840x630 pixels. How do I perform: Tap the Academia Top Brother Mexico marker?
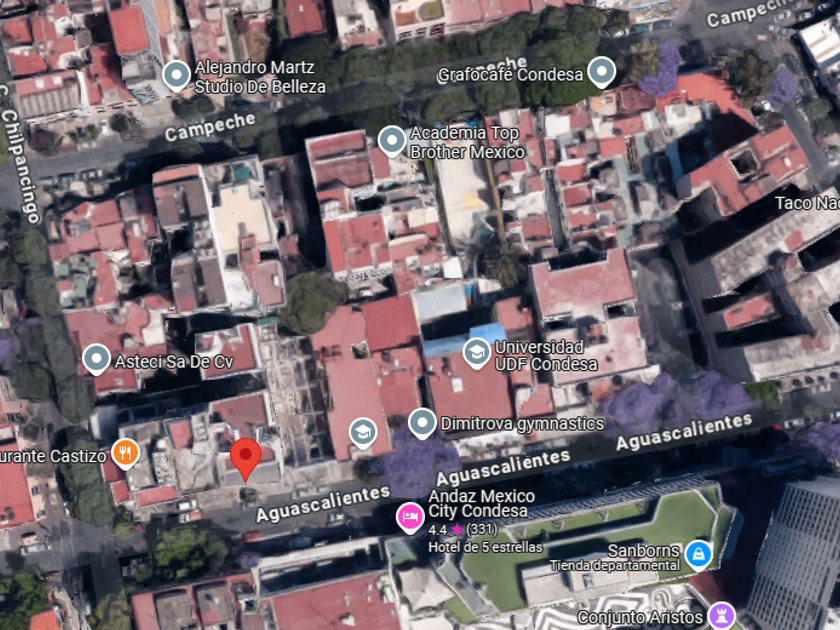click(x=392, y=139)
